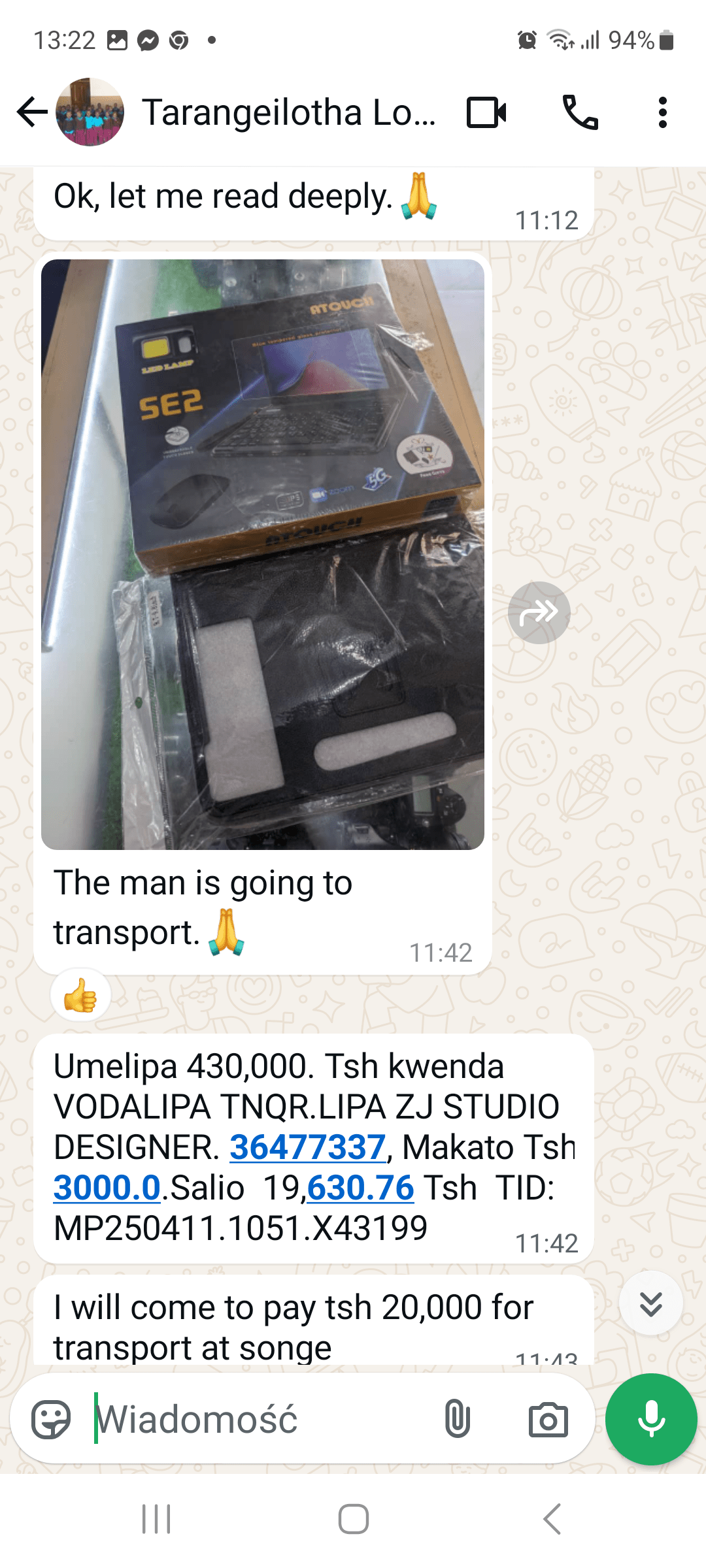
Task: Tap the 36477337 number link
Action: (x=308, y=1147)
